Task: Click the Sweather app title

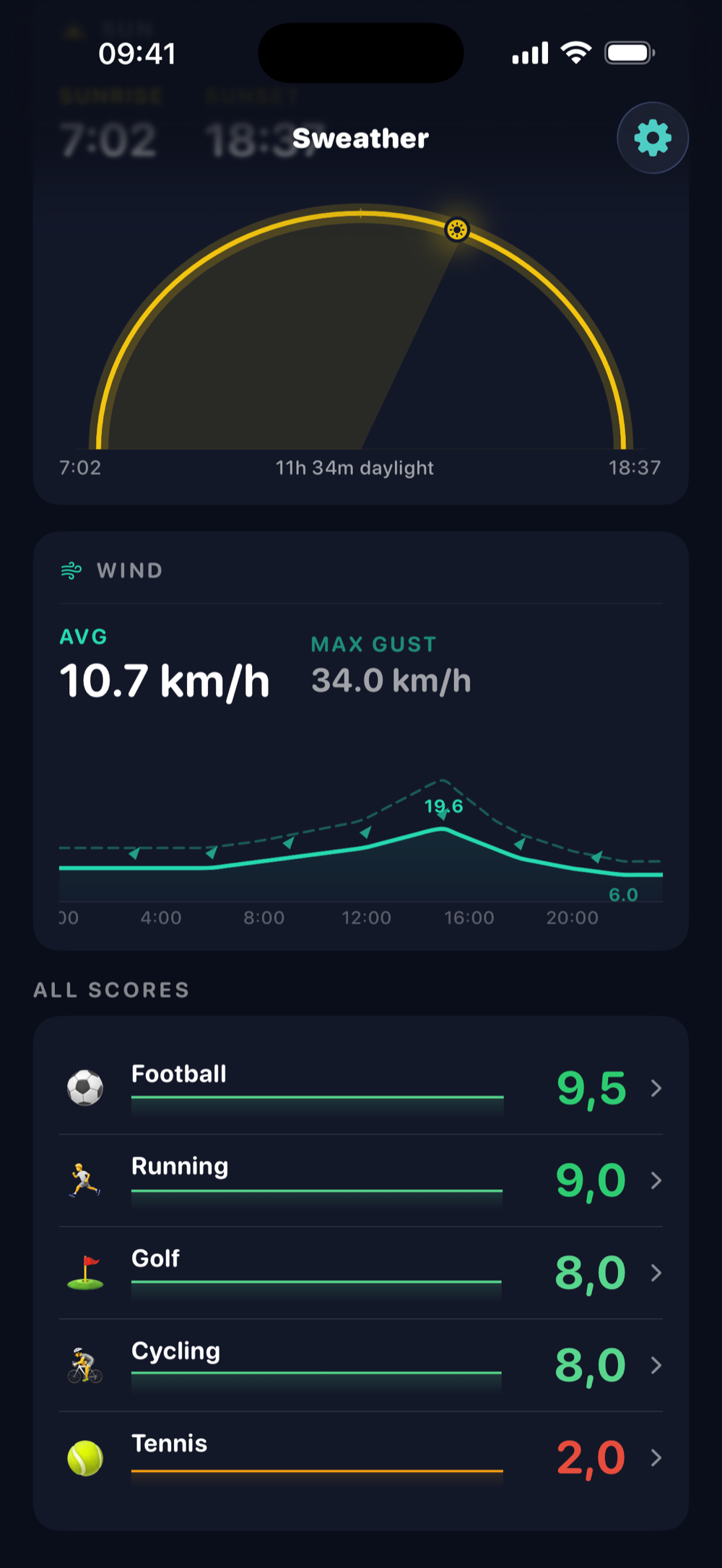Action: (360, 138)
